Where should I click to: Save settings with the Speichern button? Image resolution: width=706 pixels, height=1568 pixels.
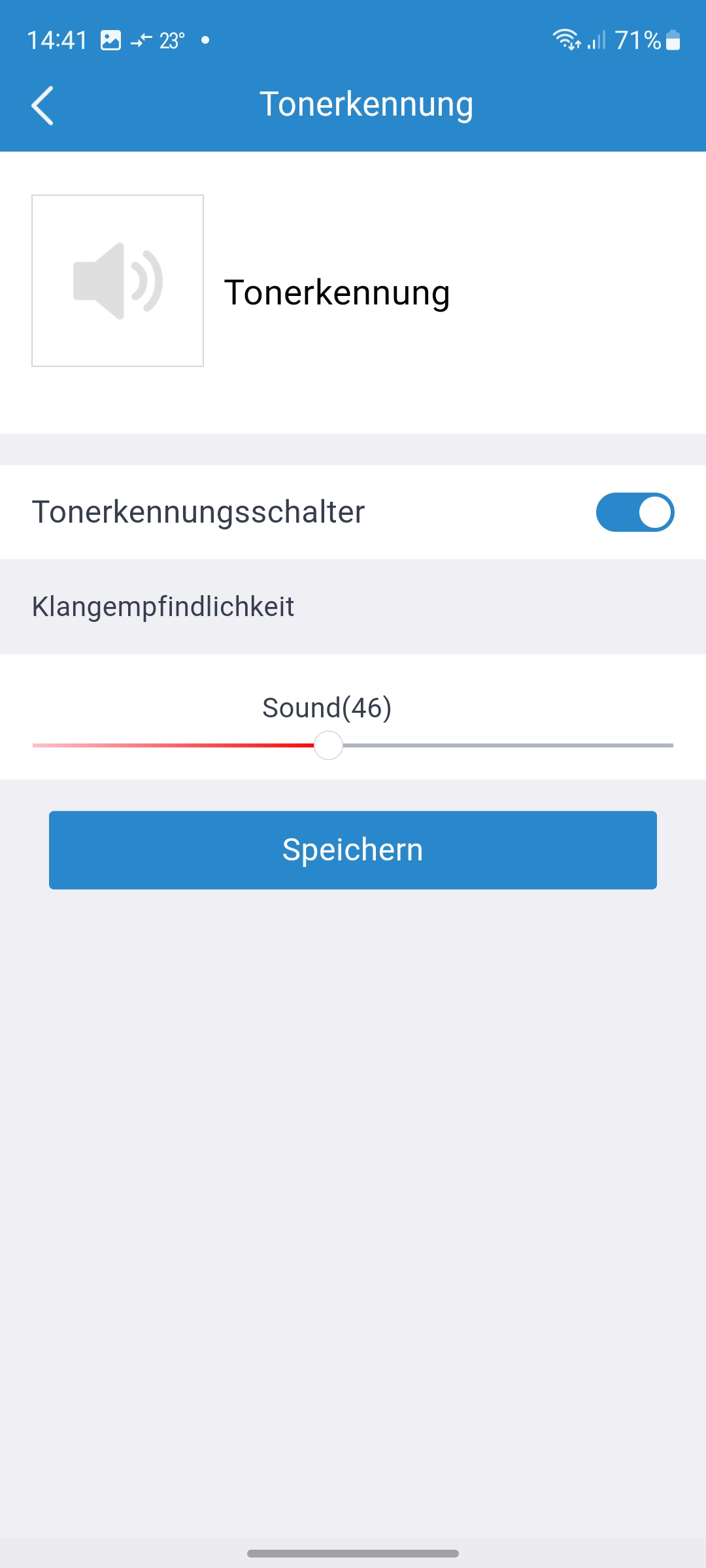click(353, 850)
